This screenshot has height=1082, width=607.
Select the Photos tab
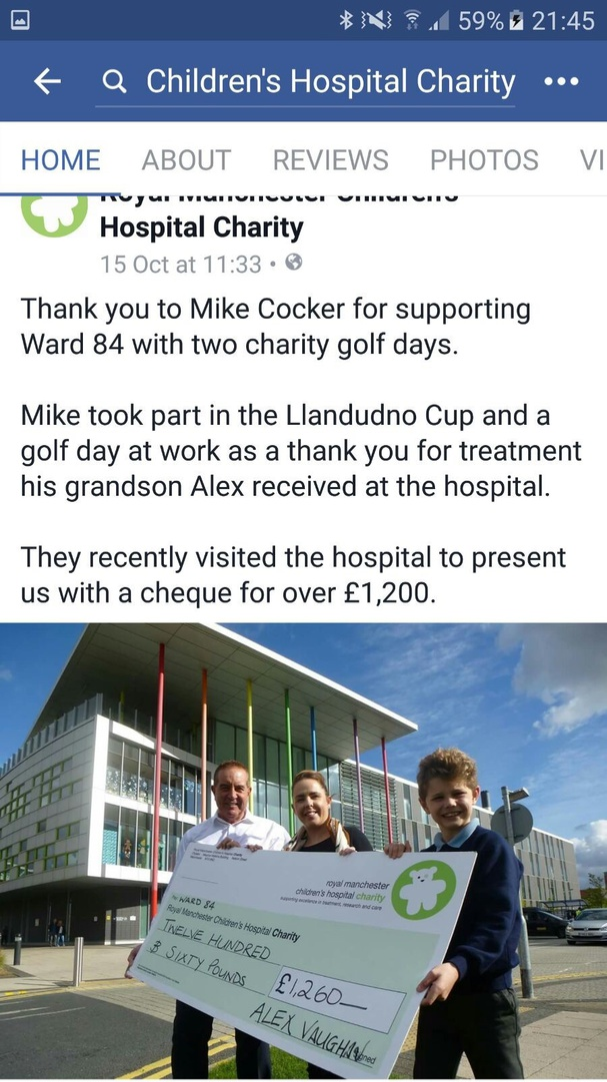click(x=484, y=160)
